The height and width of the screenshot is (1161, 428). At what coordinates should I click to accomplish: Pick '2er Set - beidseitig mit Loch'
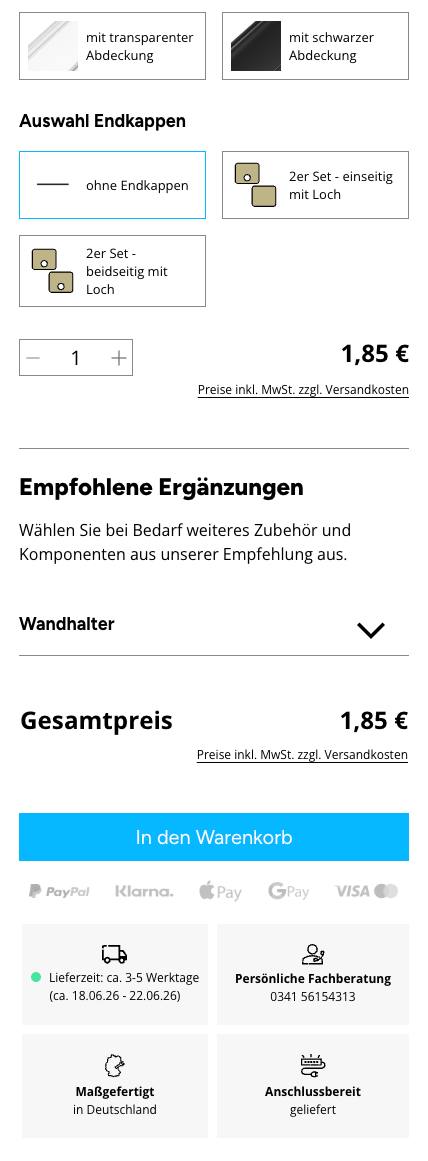point(113,271)
